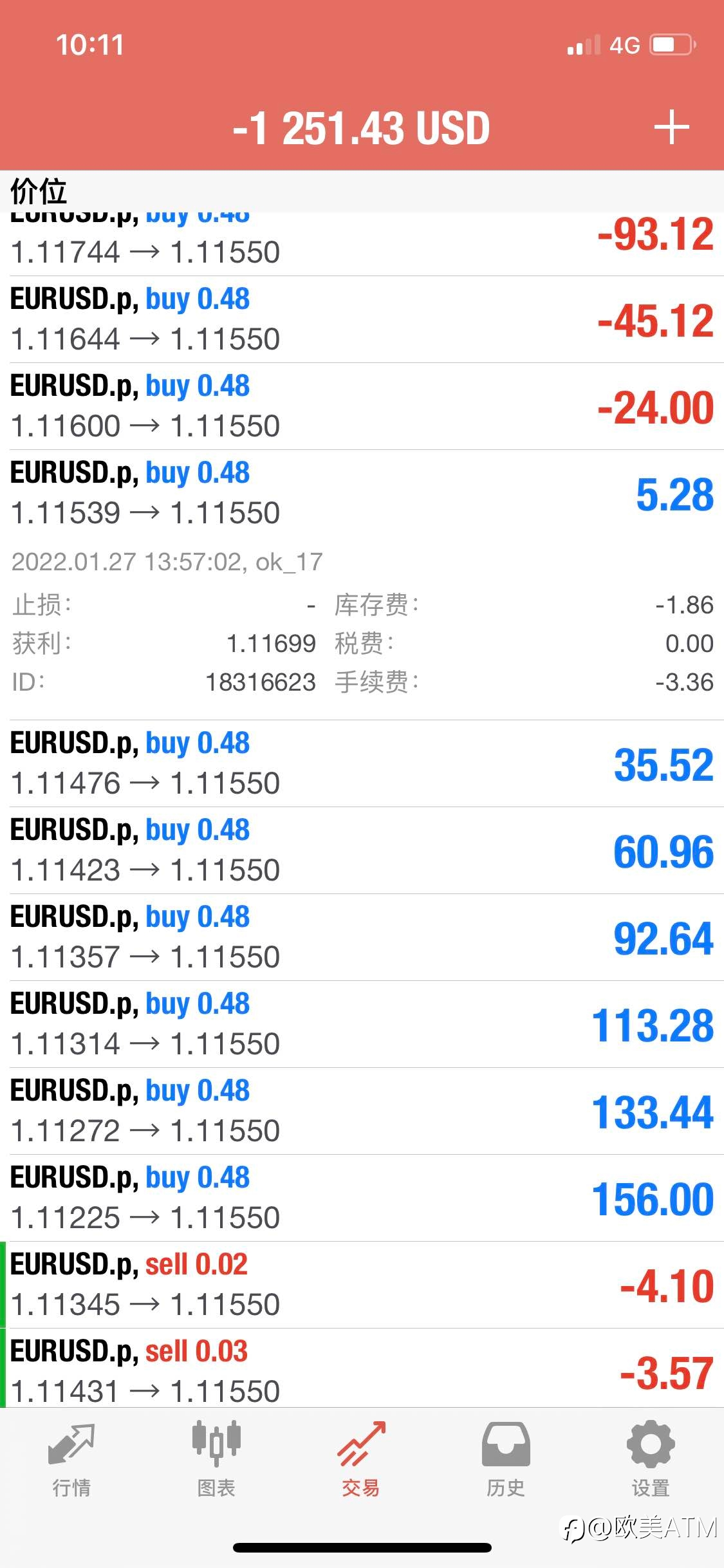The height and width of the screenshot is (1568, 724).
Task: Open the 历史 tab
Action: (506, 1459)
